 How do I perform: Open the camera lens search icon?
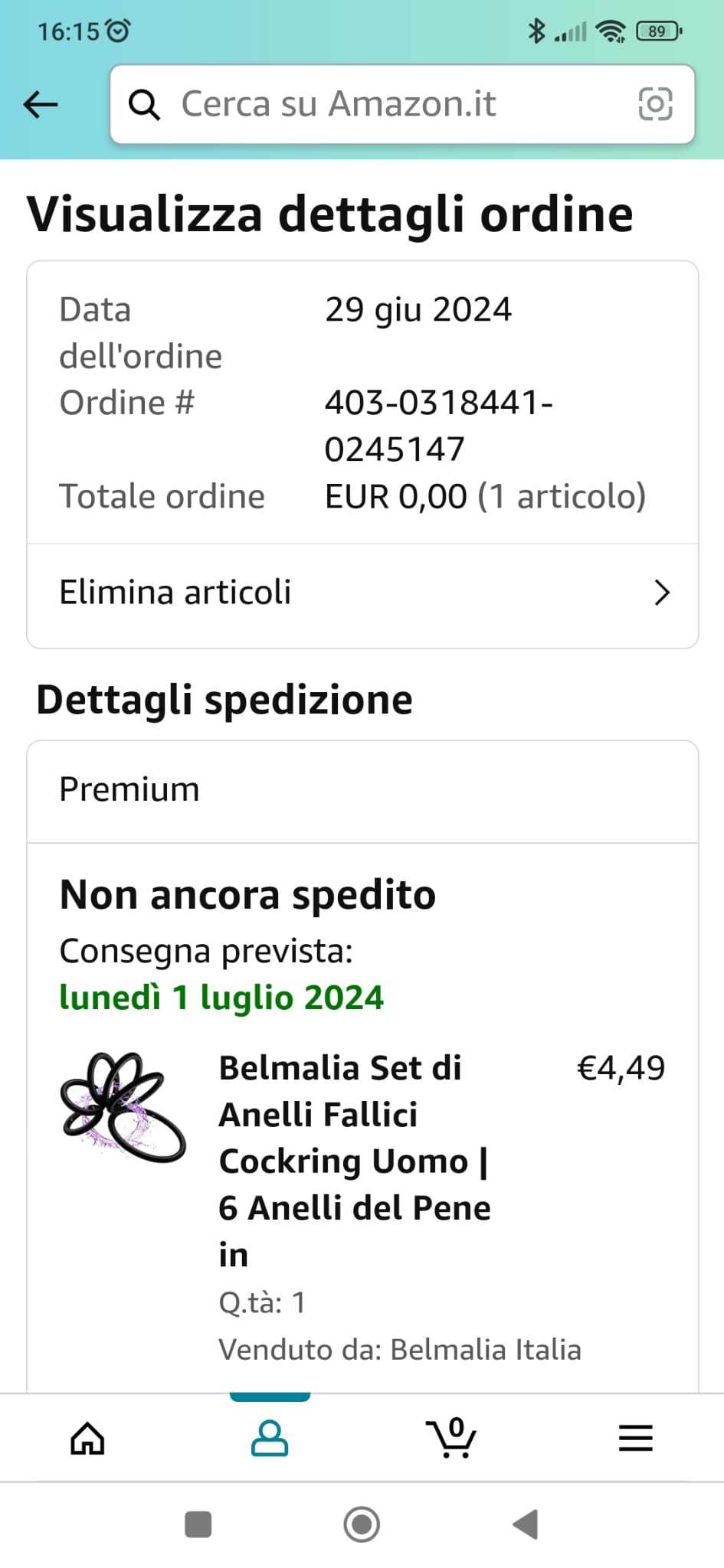click(655, 105)
